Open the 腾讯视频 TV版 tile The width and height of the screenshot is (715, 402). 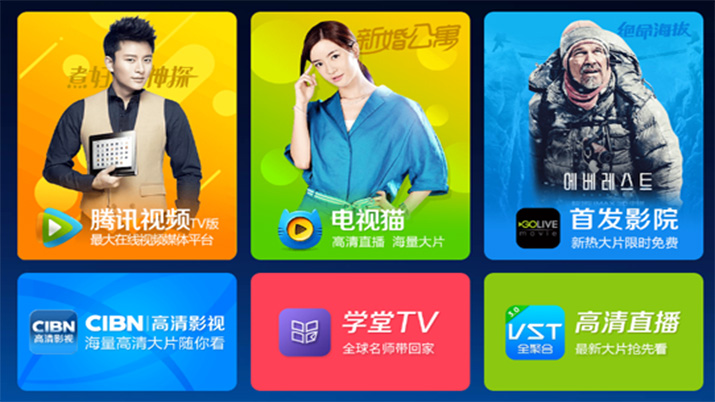pos(126,136)
